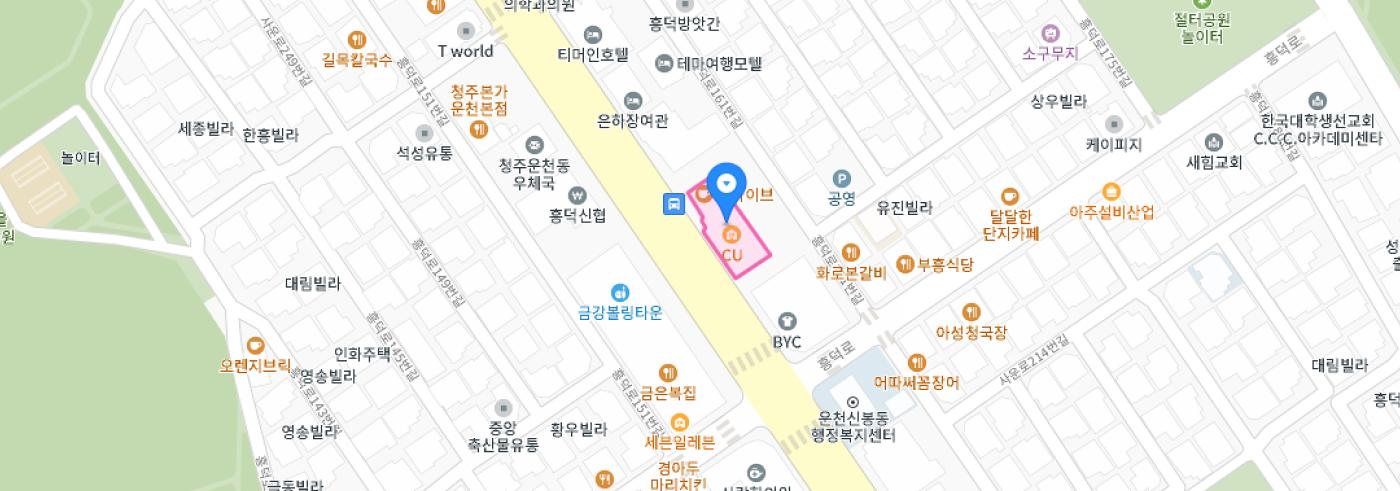Select the 세븐일레븐 store marker
The width and height of the screenshot is (1400, 491).
679,421
